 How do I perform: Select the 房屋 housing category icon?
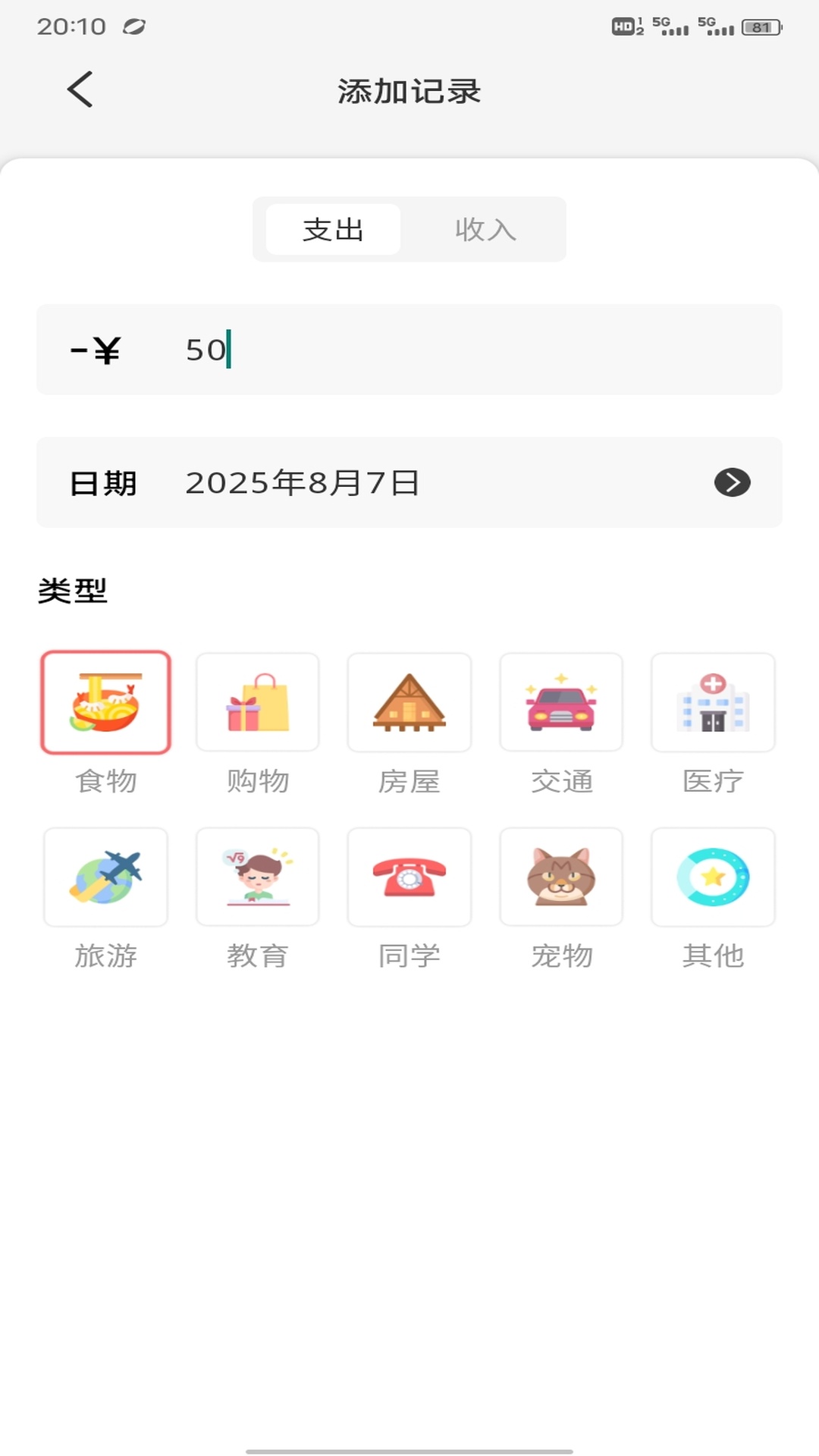coord(409,701)
